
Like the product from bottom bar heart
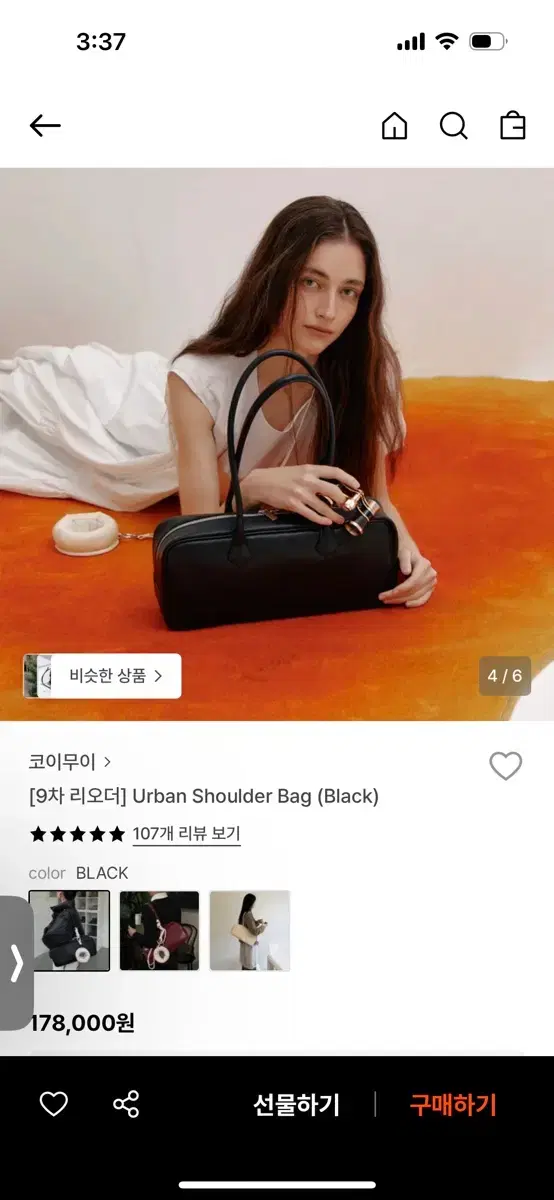54,1104
